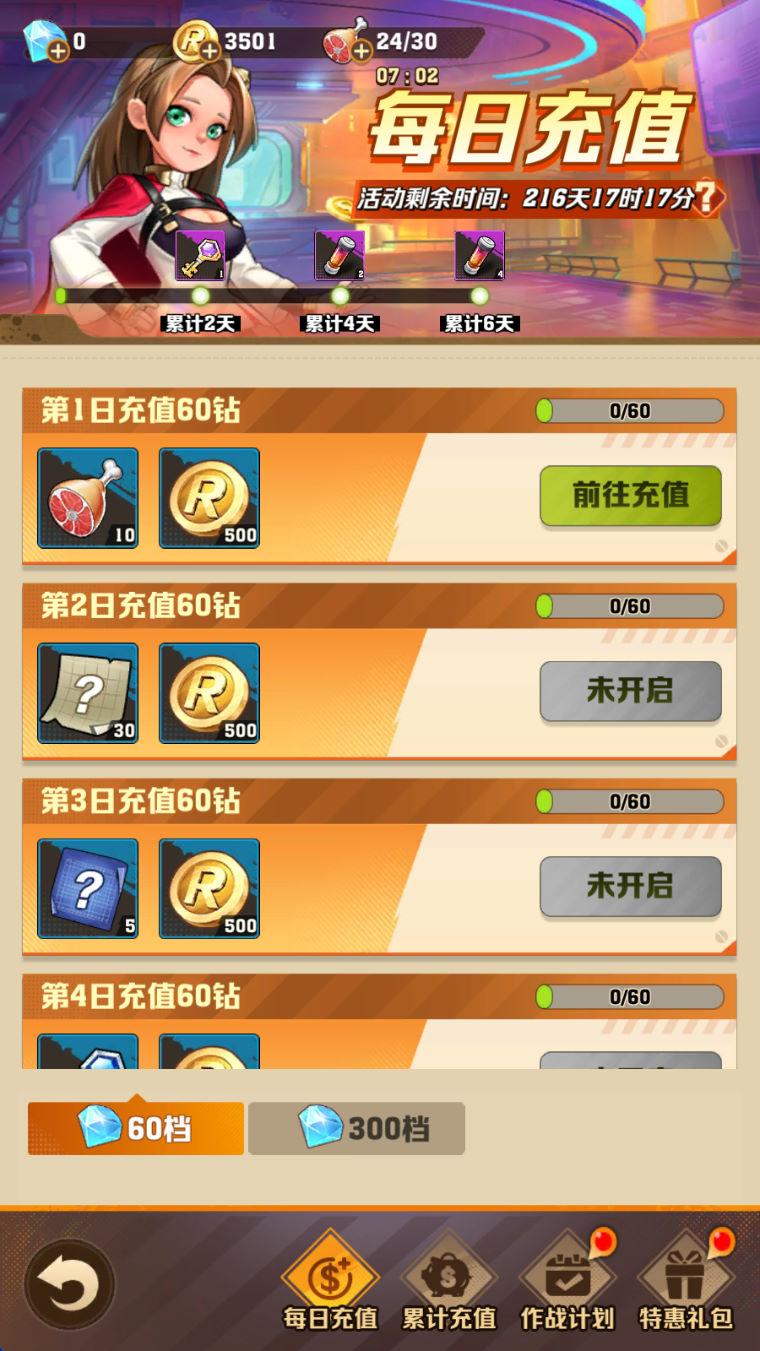
Task: Add gold R coins with the plus
Action: point(210,50)
